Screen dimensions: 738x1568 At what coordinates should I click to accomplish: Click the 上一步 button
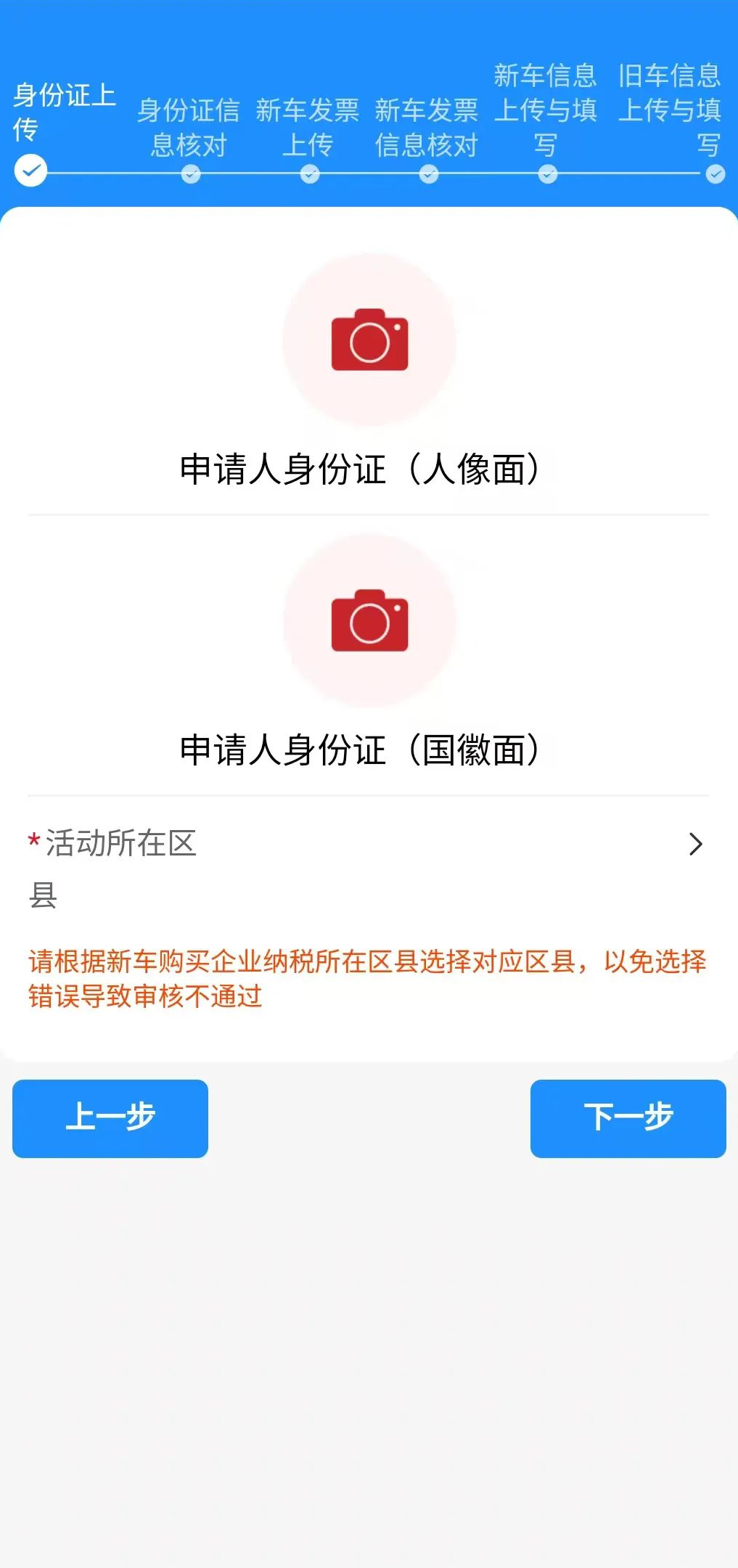click(110, 1119)
